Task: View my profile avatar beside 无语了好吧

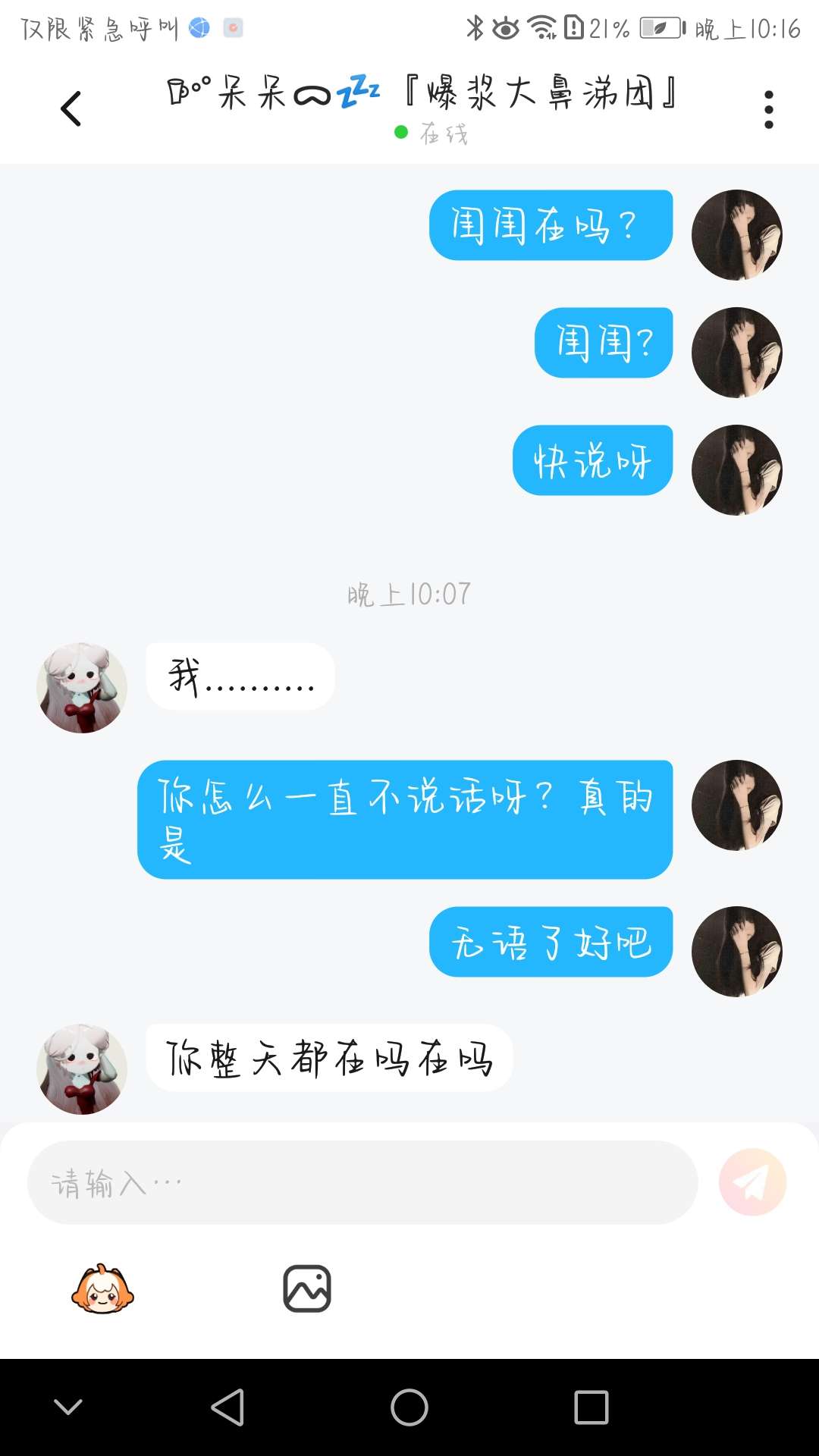Action: 736,952
